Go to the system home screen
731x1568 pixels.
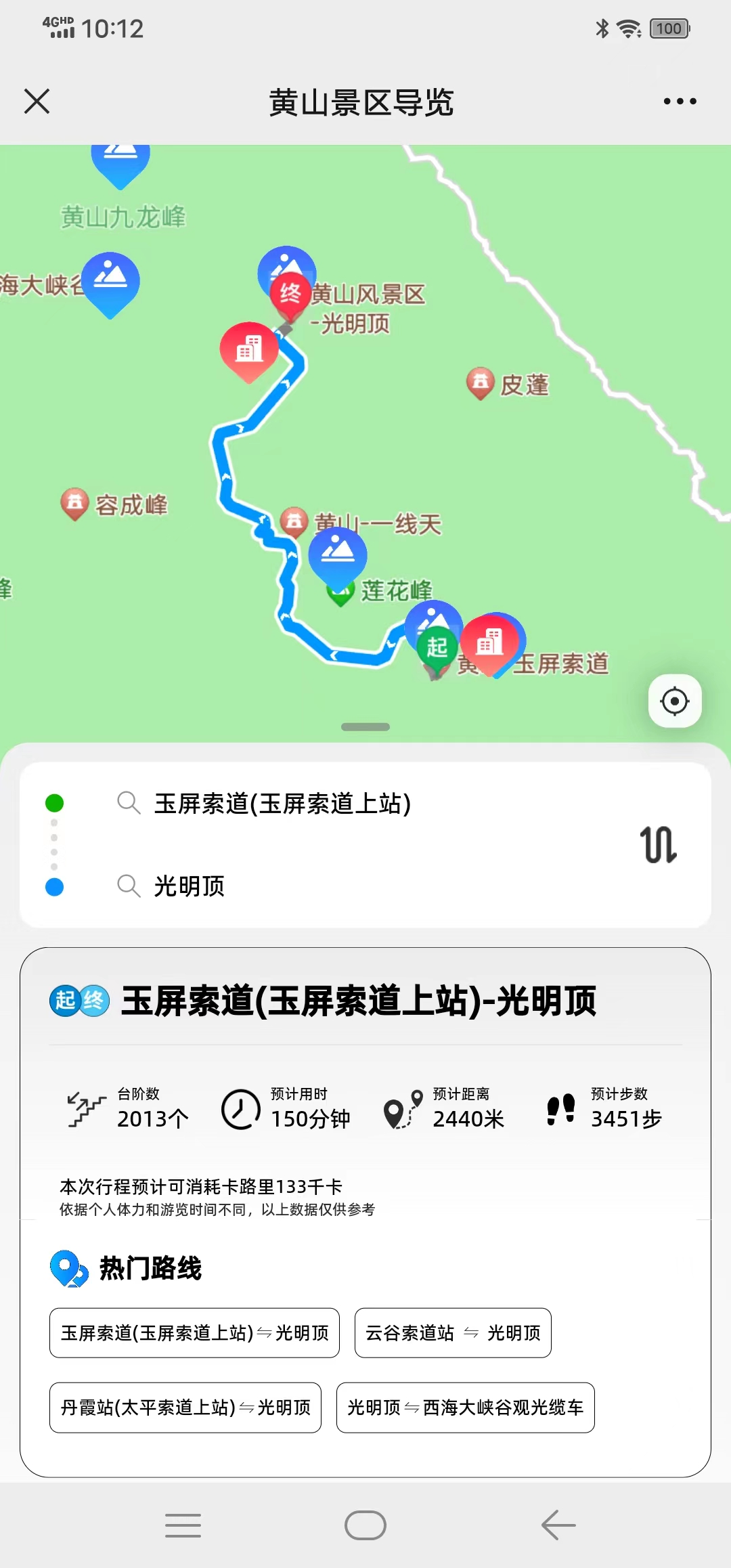click(x=365, y=1525)
